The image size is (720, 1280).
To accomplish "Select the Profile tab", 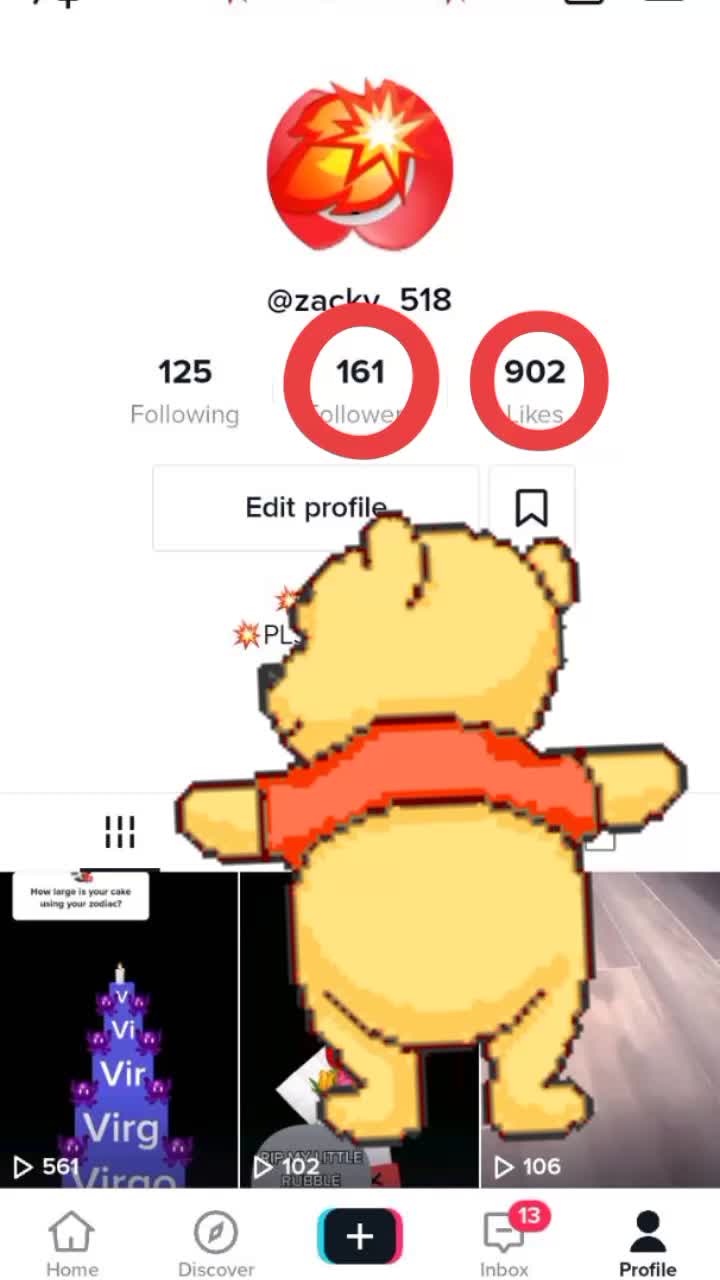I will pos(648,1243).
